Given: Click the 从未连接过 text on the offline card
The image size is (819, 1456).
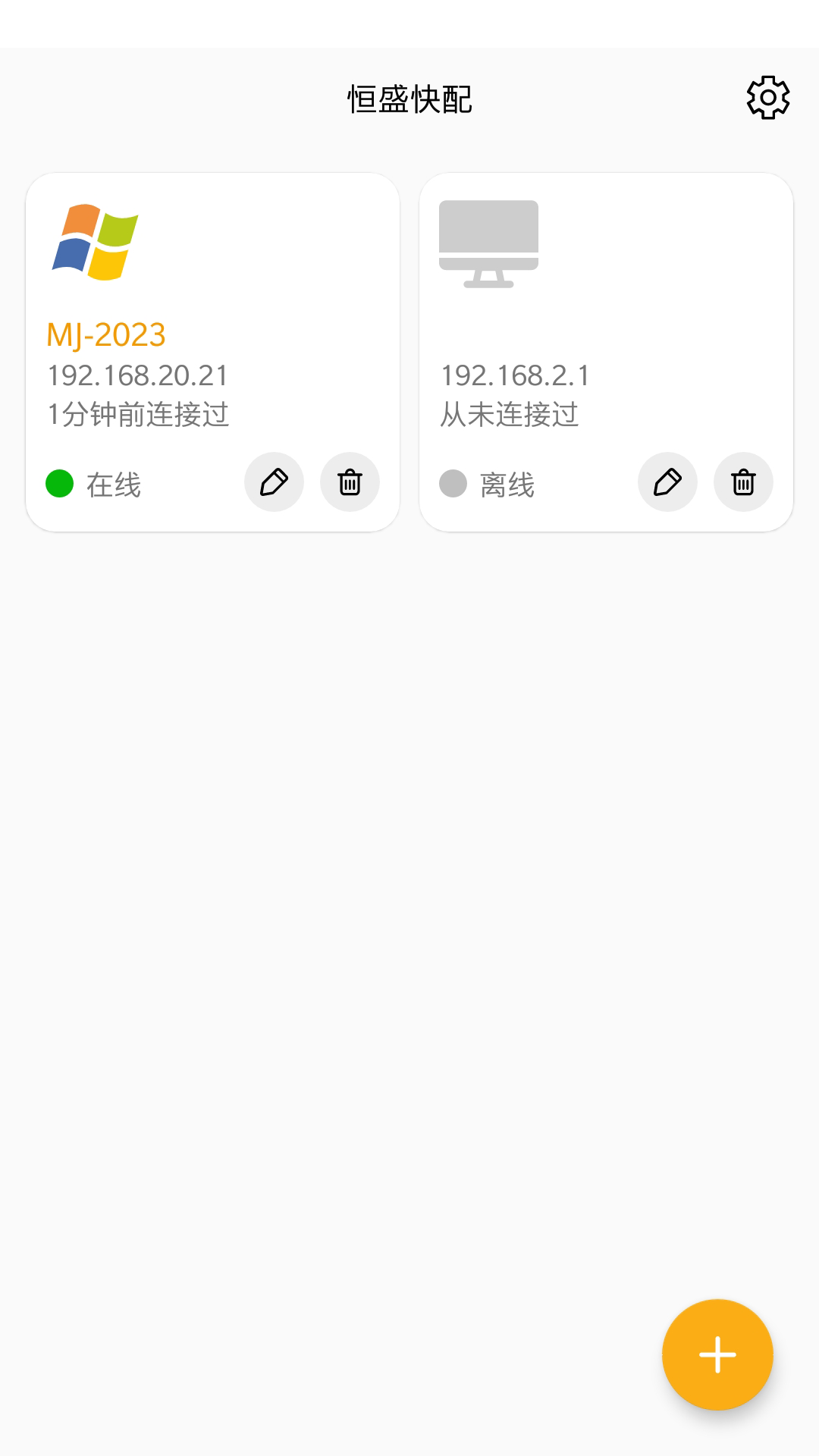Looking at the screenshot, I should 510,415.
